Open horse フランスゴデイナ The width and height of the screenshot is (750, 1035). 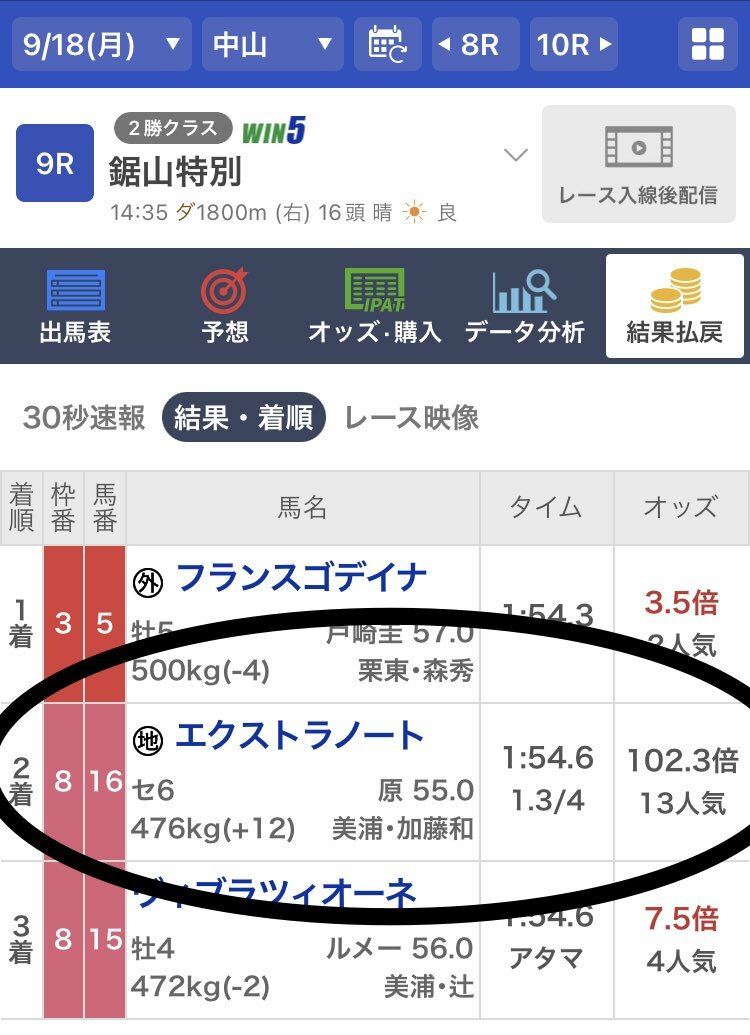pyautogui.click(x=301, y=578)
